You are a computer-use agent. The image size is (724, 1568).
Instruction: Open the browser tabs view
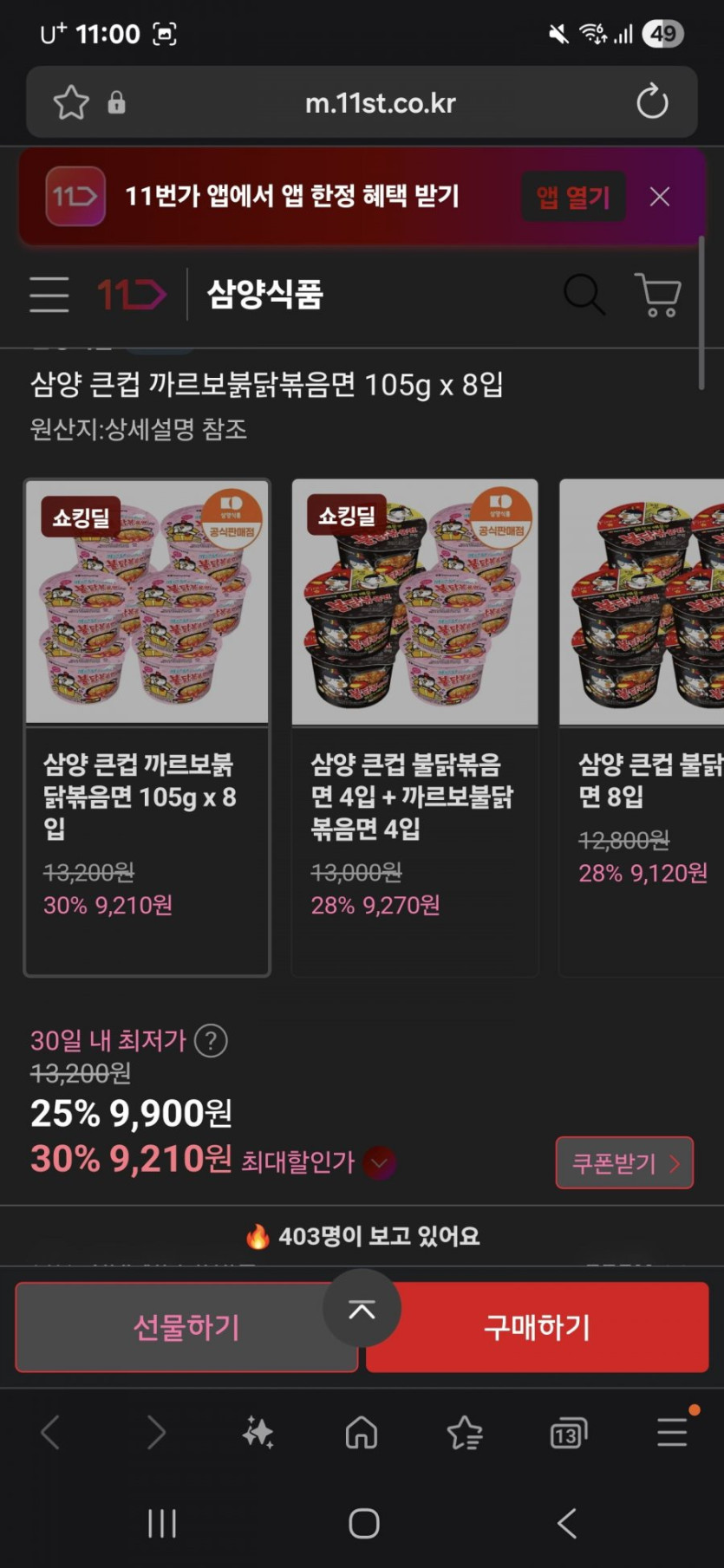tap(568, 1433)
